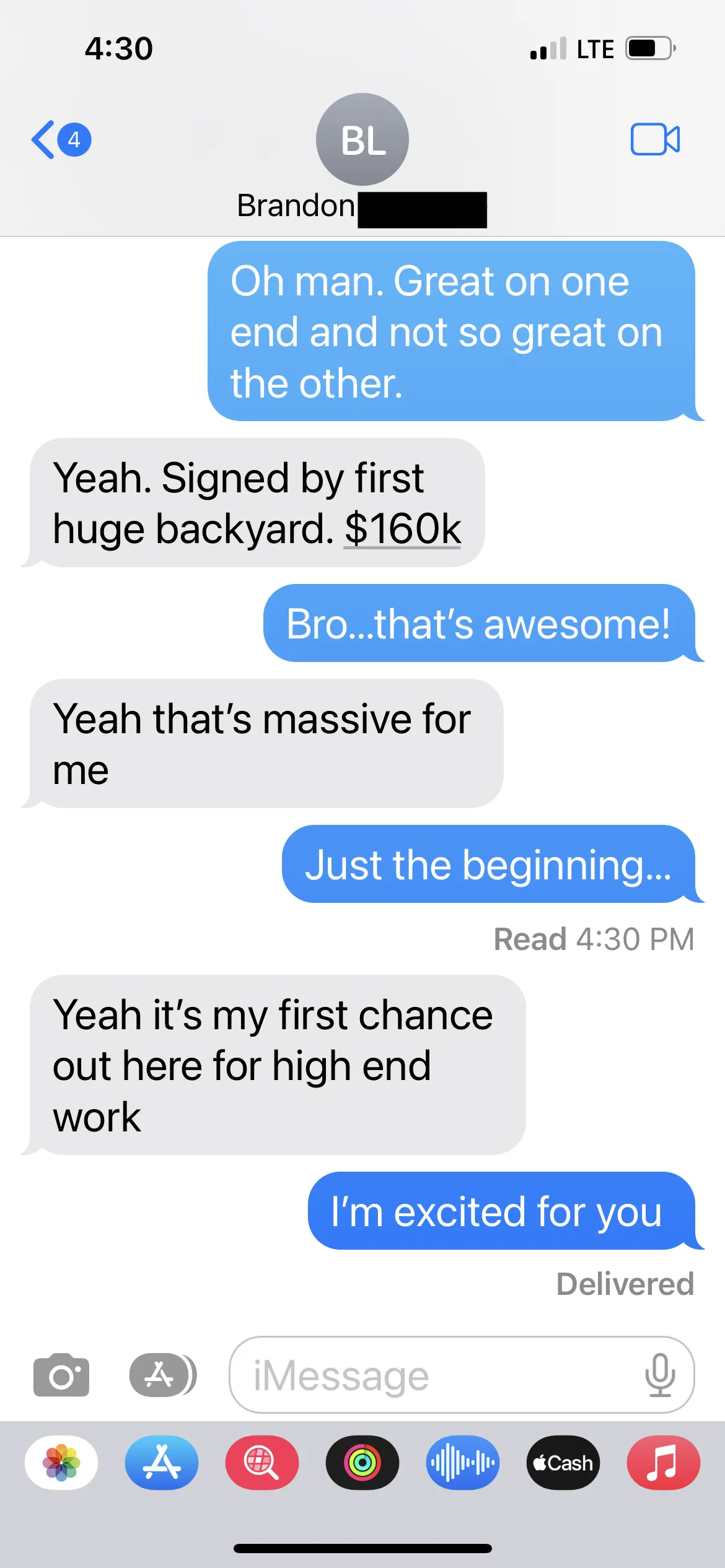This screenshot has height=1568, width=725.
Task: Open the Music iMessage app
Action: click(x=664, y=1463)
